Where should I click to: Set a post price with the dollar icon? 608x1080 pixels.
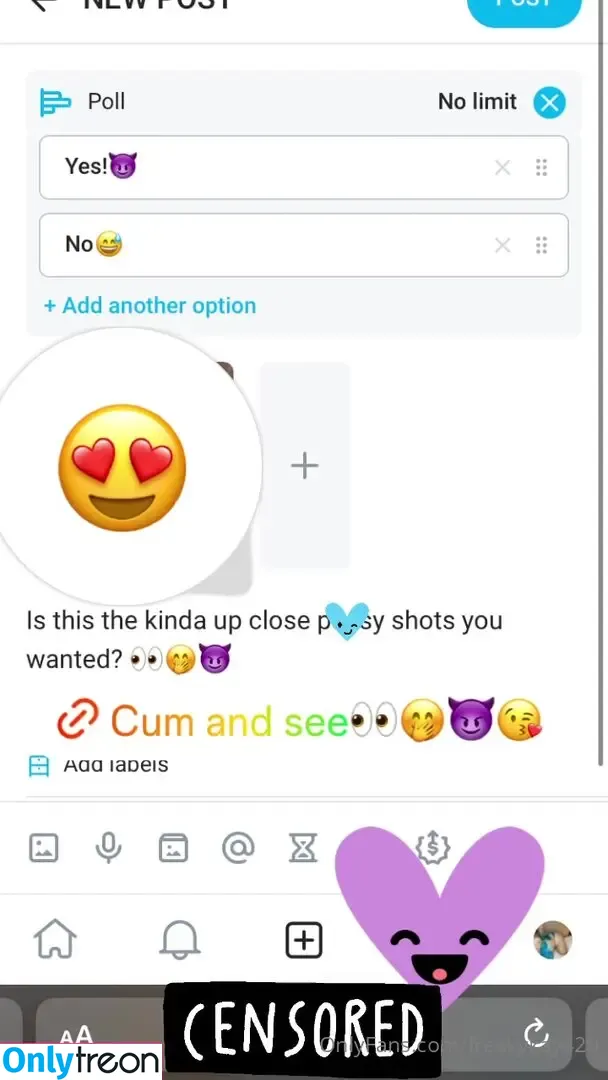pyautogui.click(x=432, y=847)
